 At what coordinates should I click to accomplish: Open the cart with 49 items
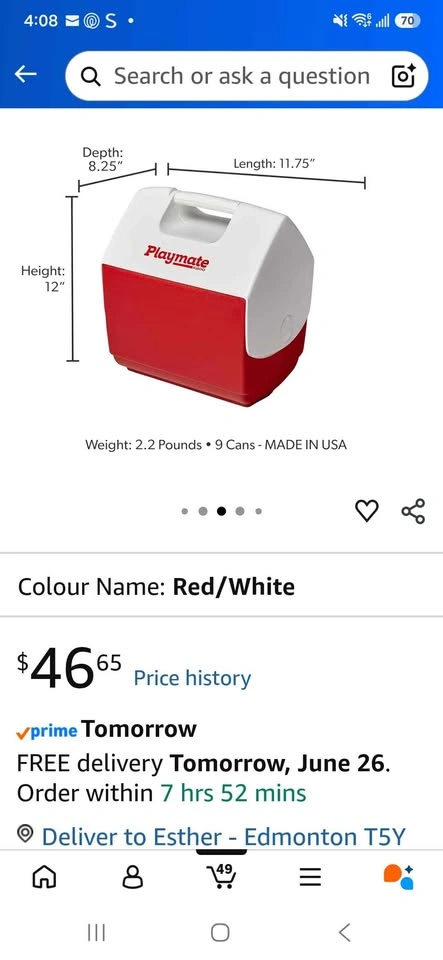(222, 876)
